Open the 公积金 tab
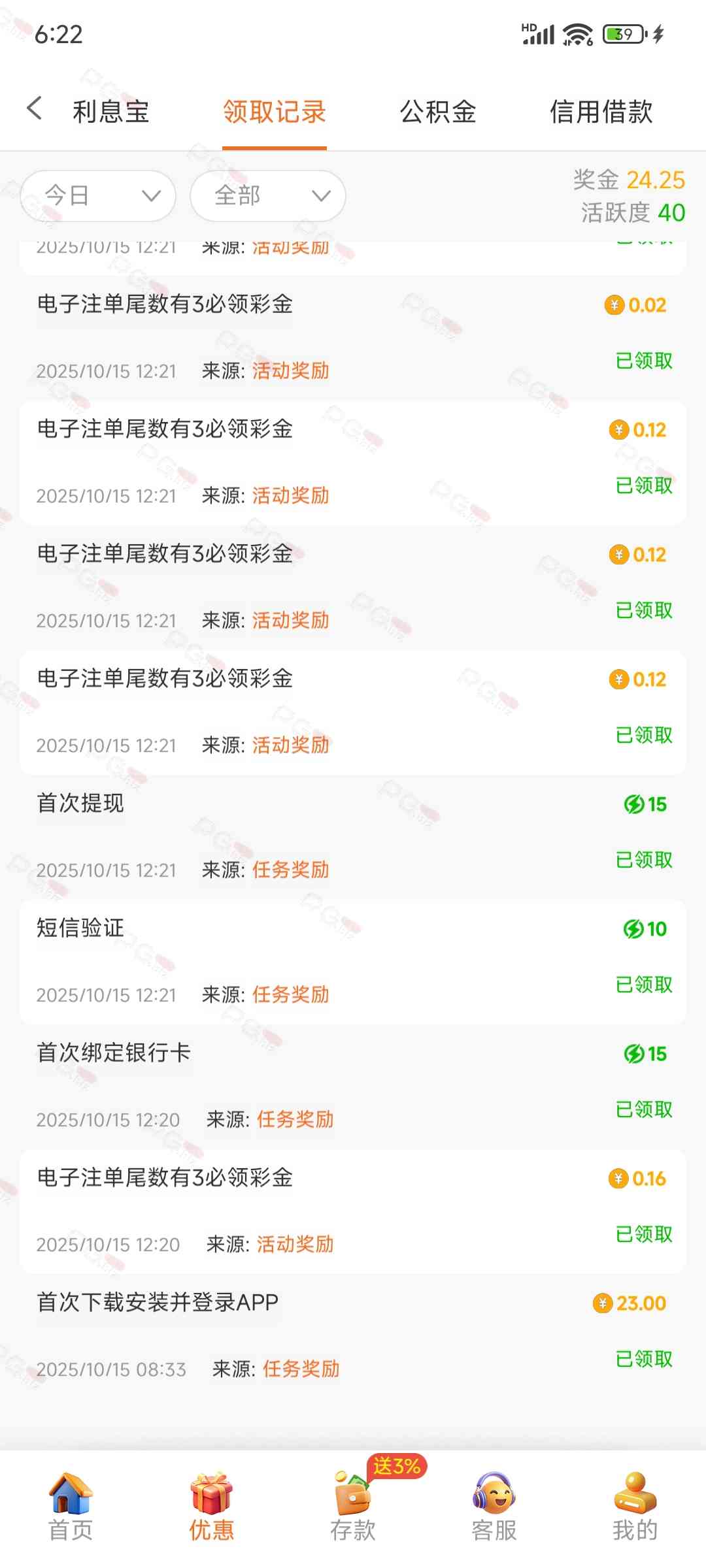Viewport: 706px width, 1568px height. point(437,112)
